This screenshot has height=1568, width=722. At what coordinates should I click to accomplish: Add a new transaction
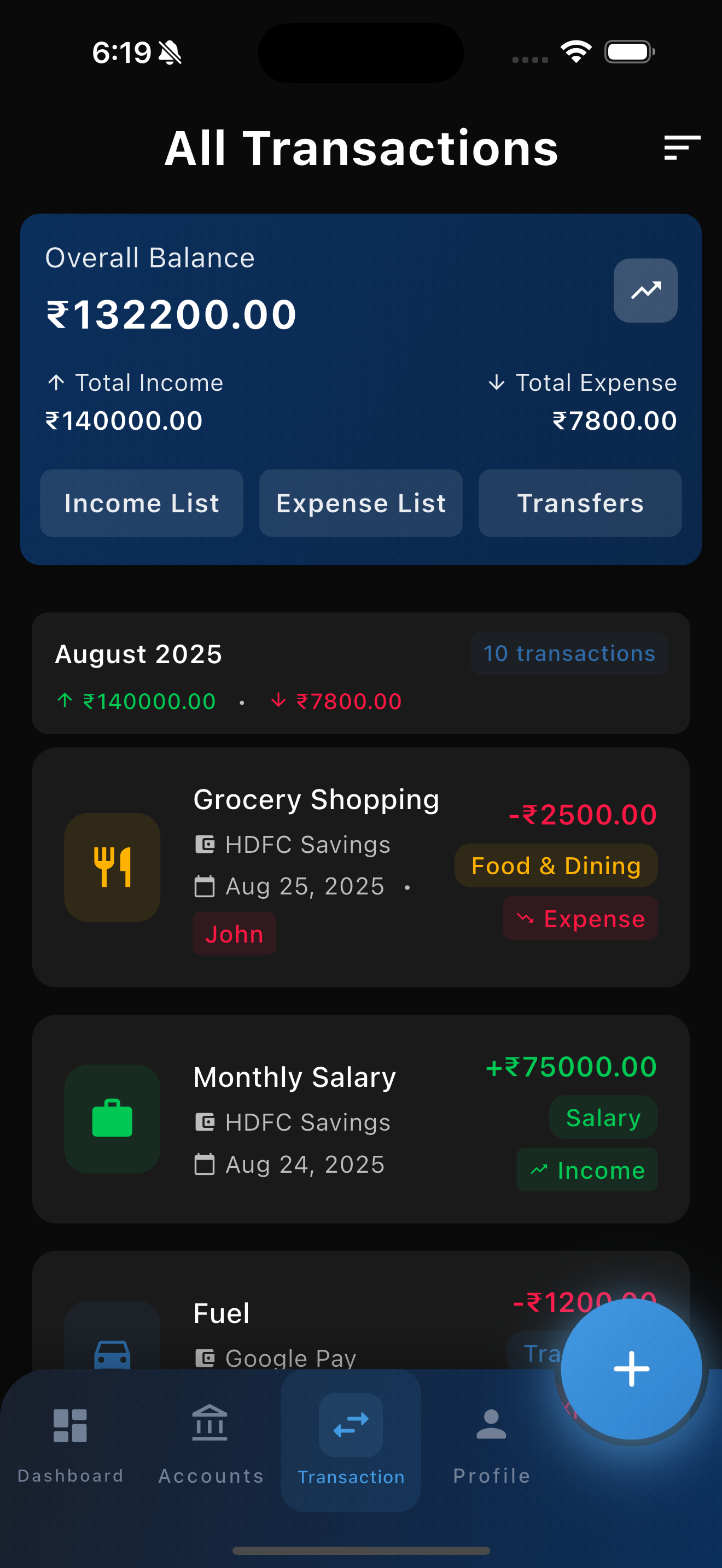tap(631, 1369)
